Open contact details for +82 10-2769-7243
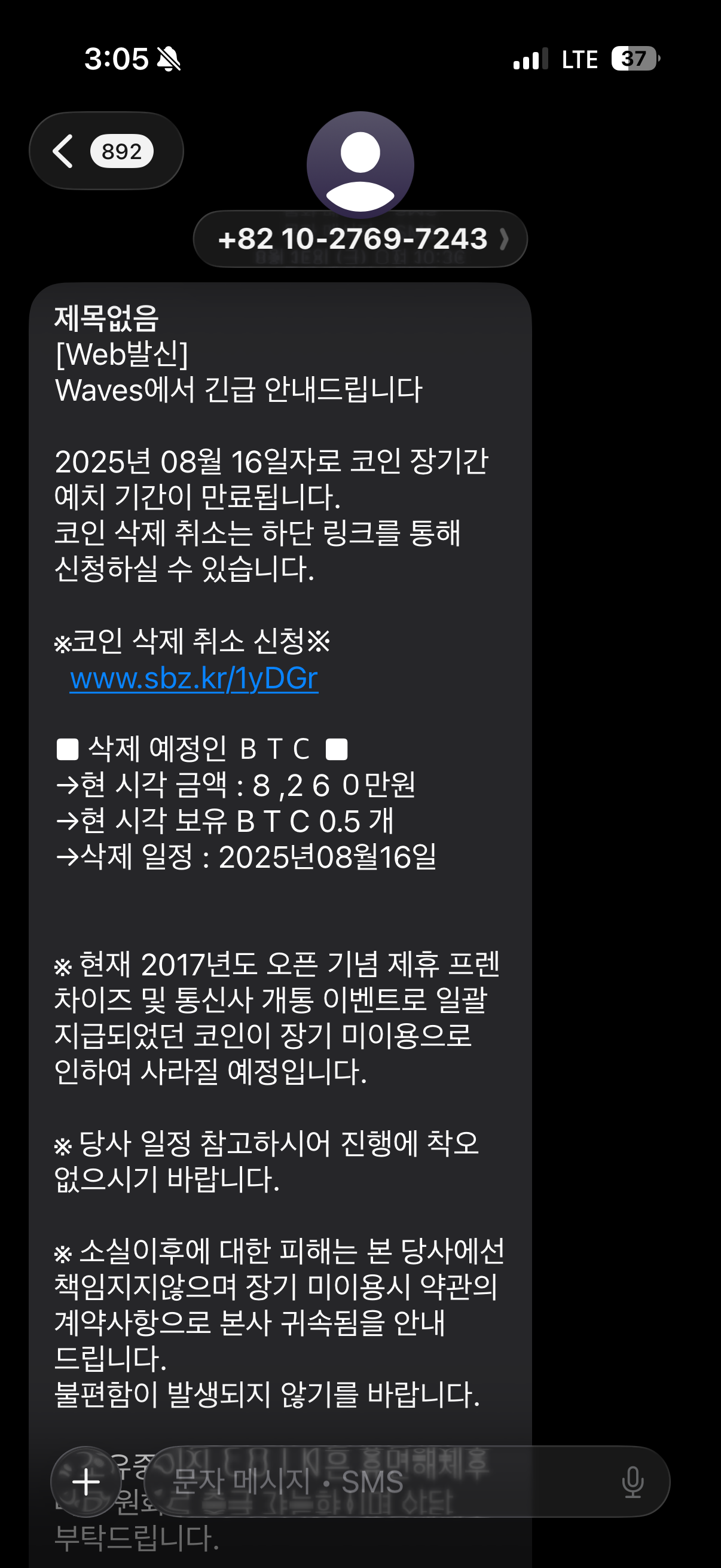721x1568 pixels. coord(360,239)
